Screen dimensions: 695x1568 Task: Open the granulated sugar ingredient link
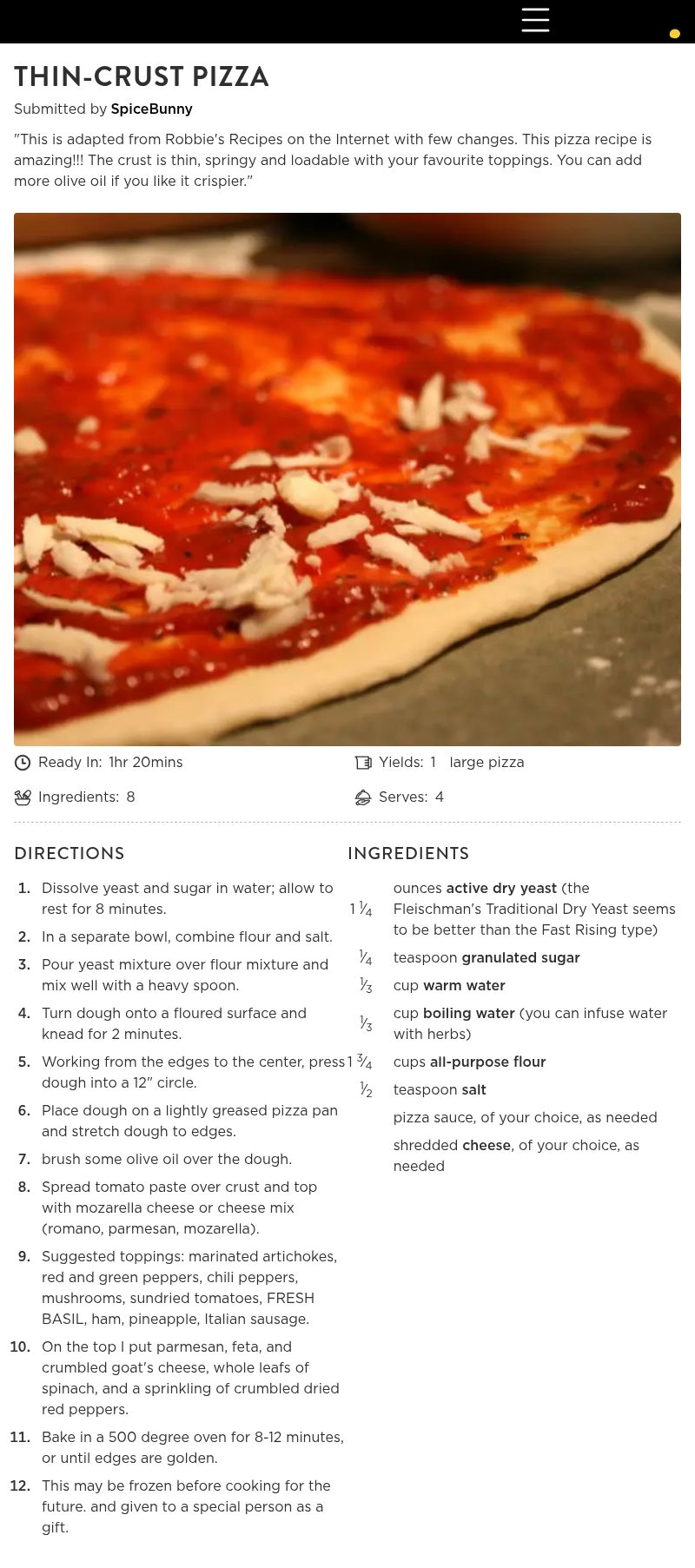coord(520,957)
